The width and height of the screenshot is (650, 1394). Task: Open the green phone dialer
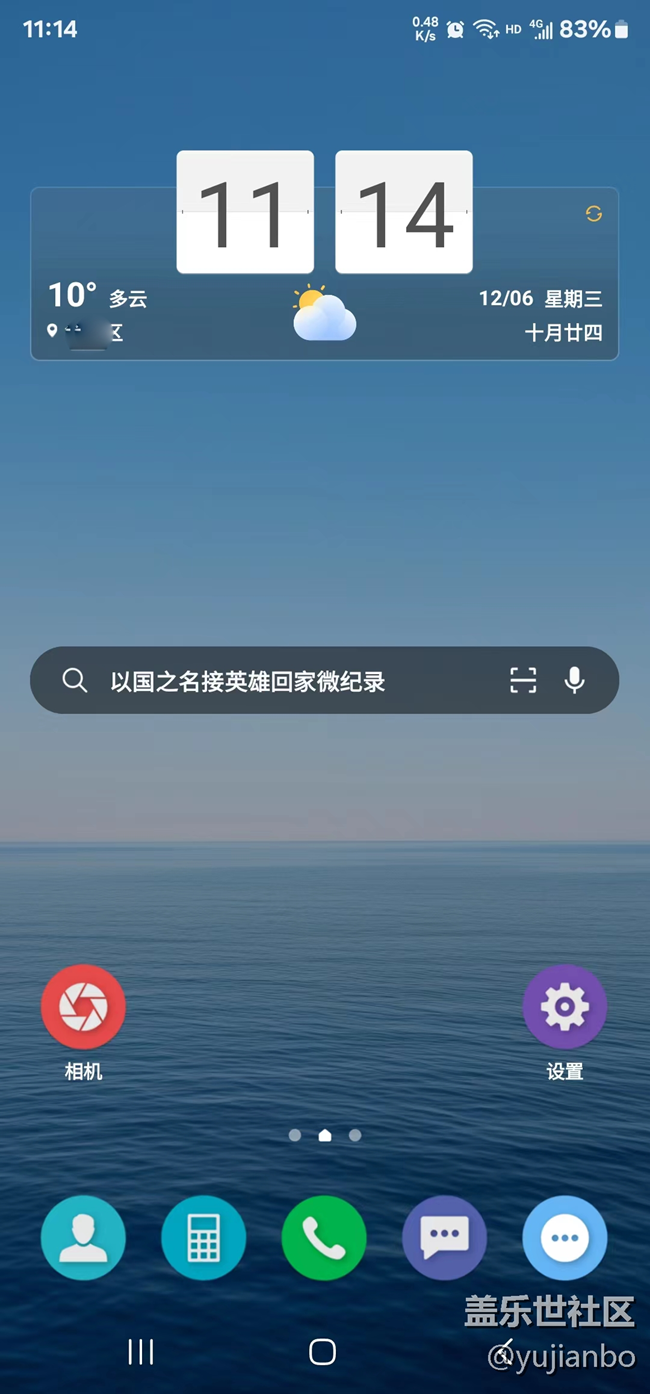[324, 1238]
